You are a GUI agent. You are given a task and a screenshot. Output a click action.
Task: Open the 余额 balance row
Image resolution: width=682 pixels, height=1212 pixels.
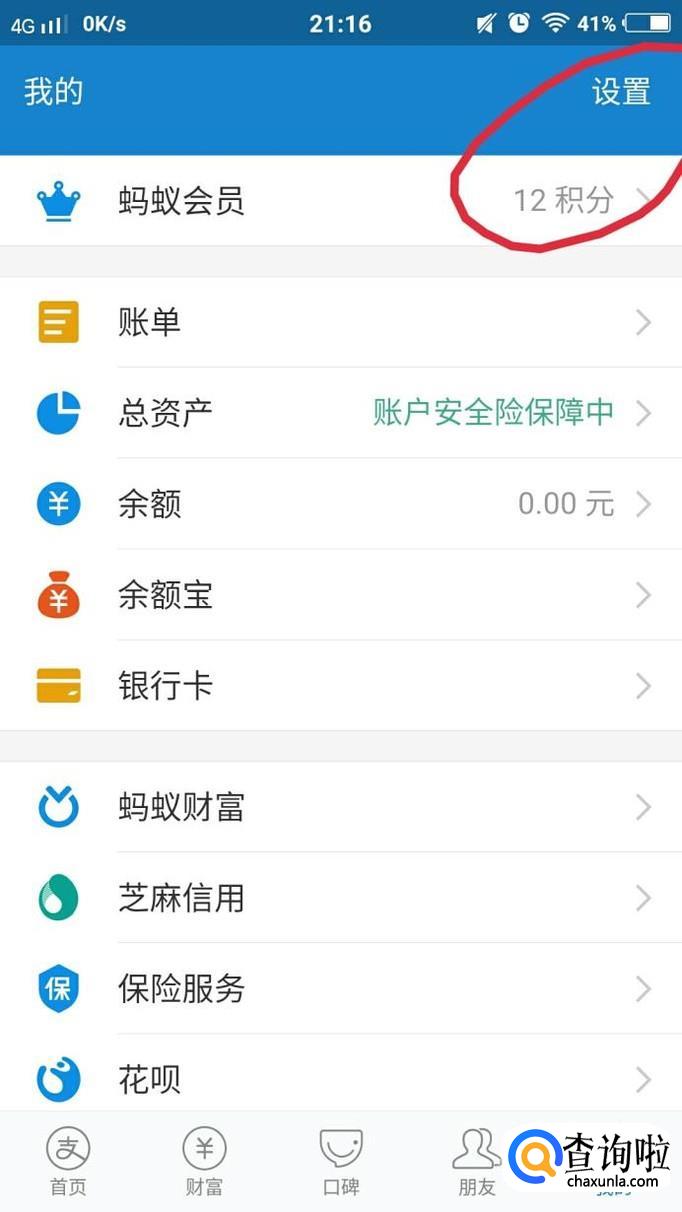point(340,503)
